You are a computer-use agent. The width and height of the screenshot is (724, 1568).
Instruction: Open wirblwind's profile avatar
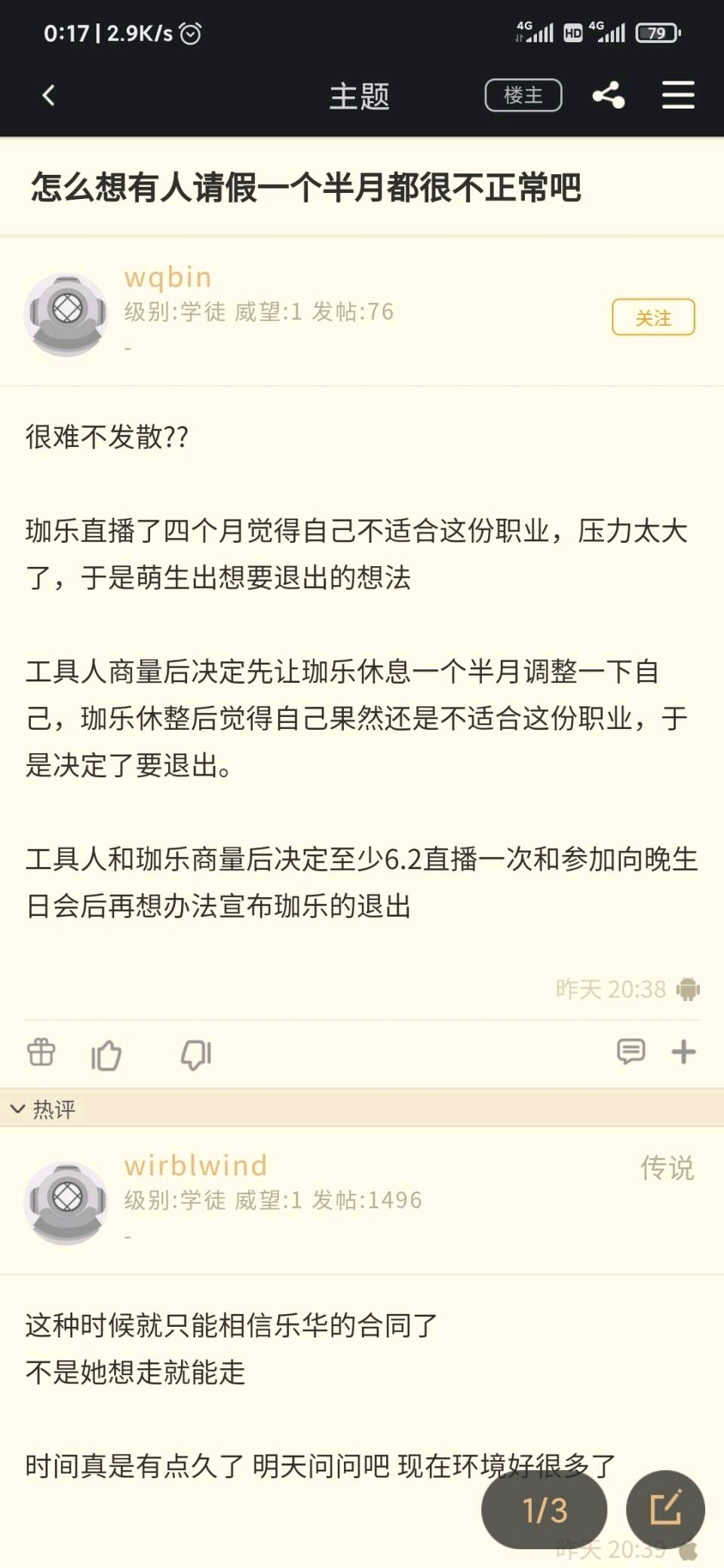pos(66,1203)
